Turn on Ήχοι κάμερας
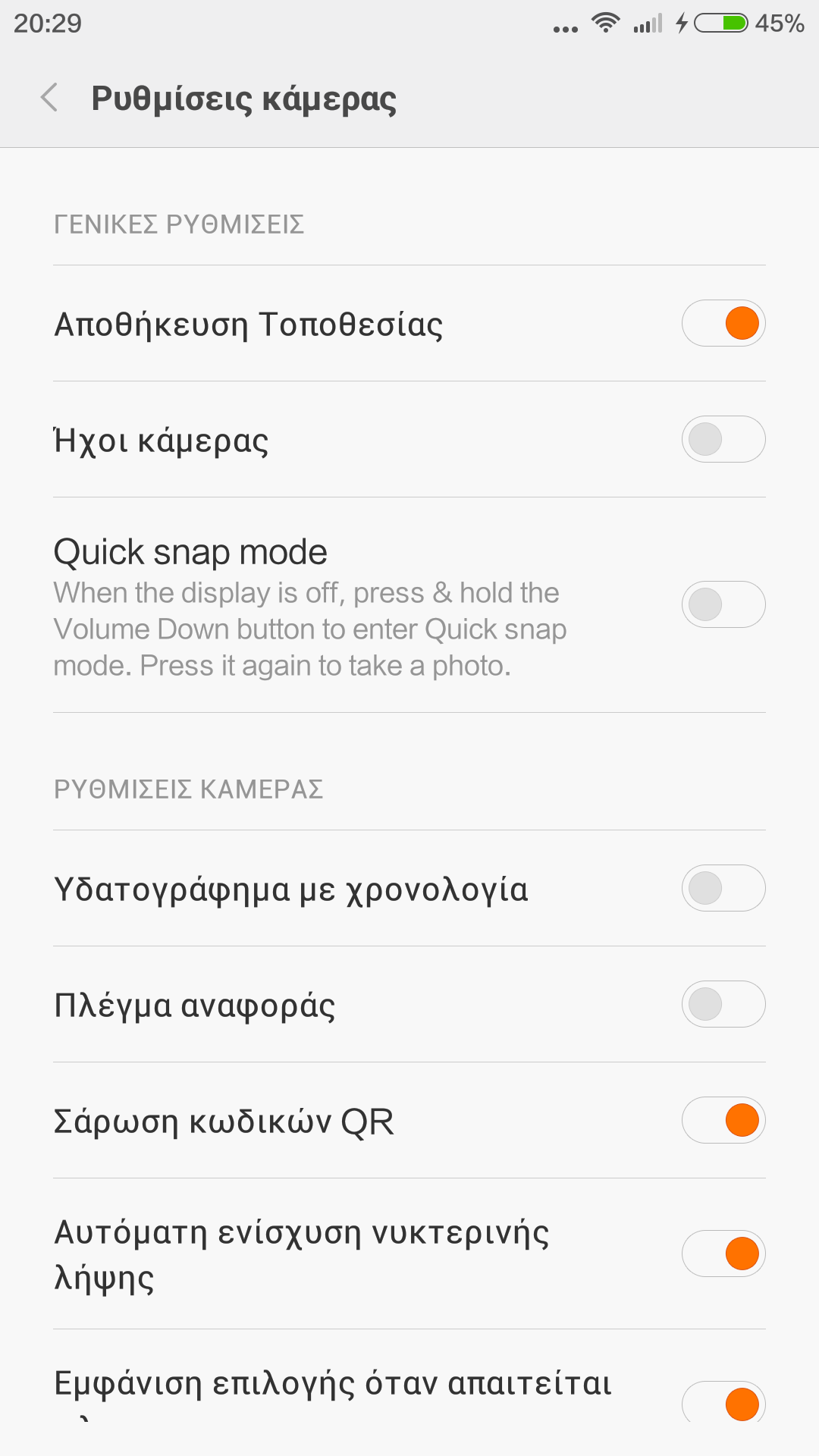The image size is (819, 1456). pyautogui.click(x=723, y=439)
